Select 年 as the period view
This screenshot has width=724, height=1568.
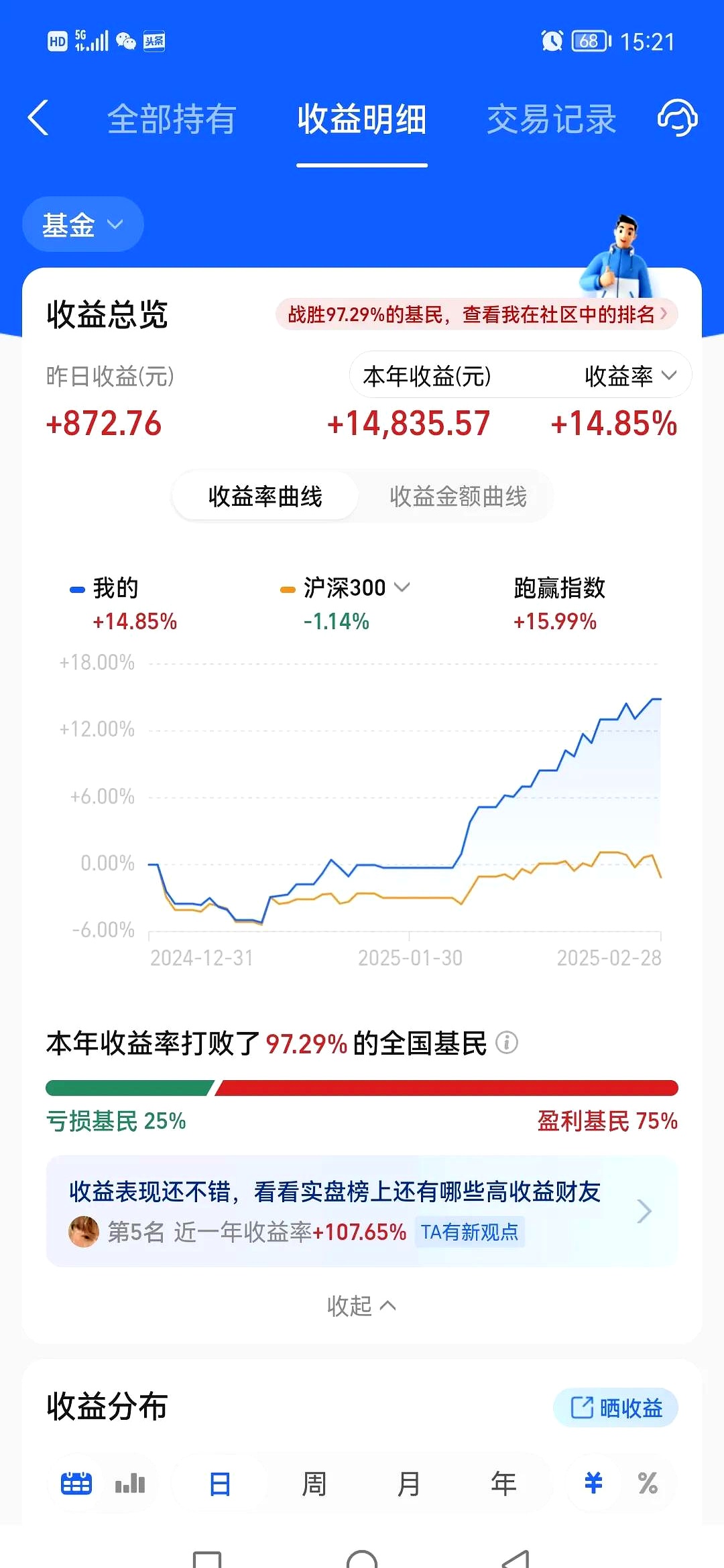click(504, 1484)
